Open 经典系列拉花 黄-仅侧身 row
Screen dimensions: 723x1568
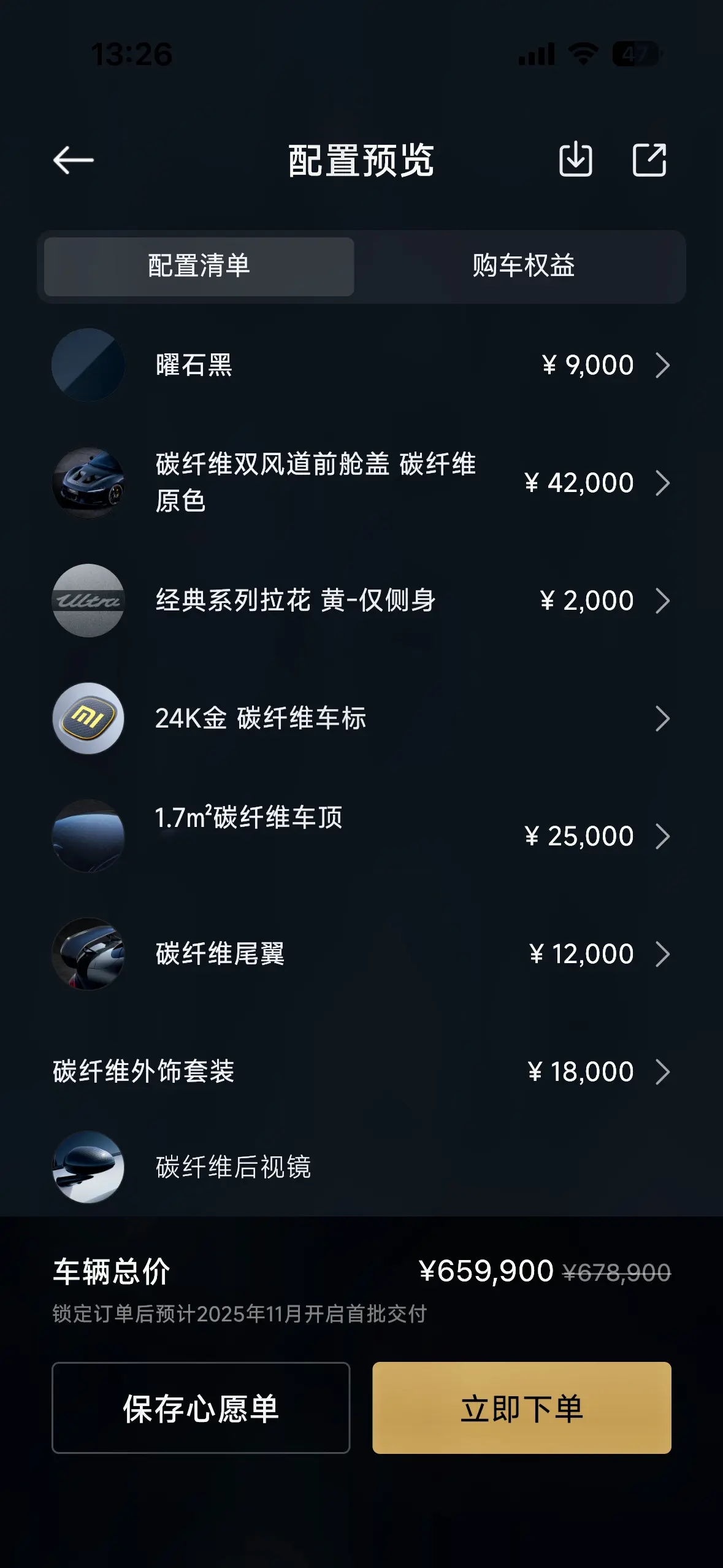click(361, 601)
